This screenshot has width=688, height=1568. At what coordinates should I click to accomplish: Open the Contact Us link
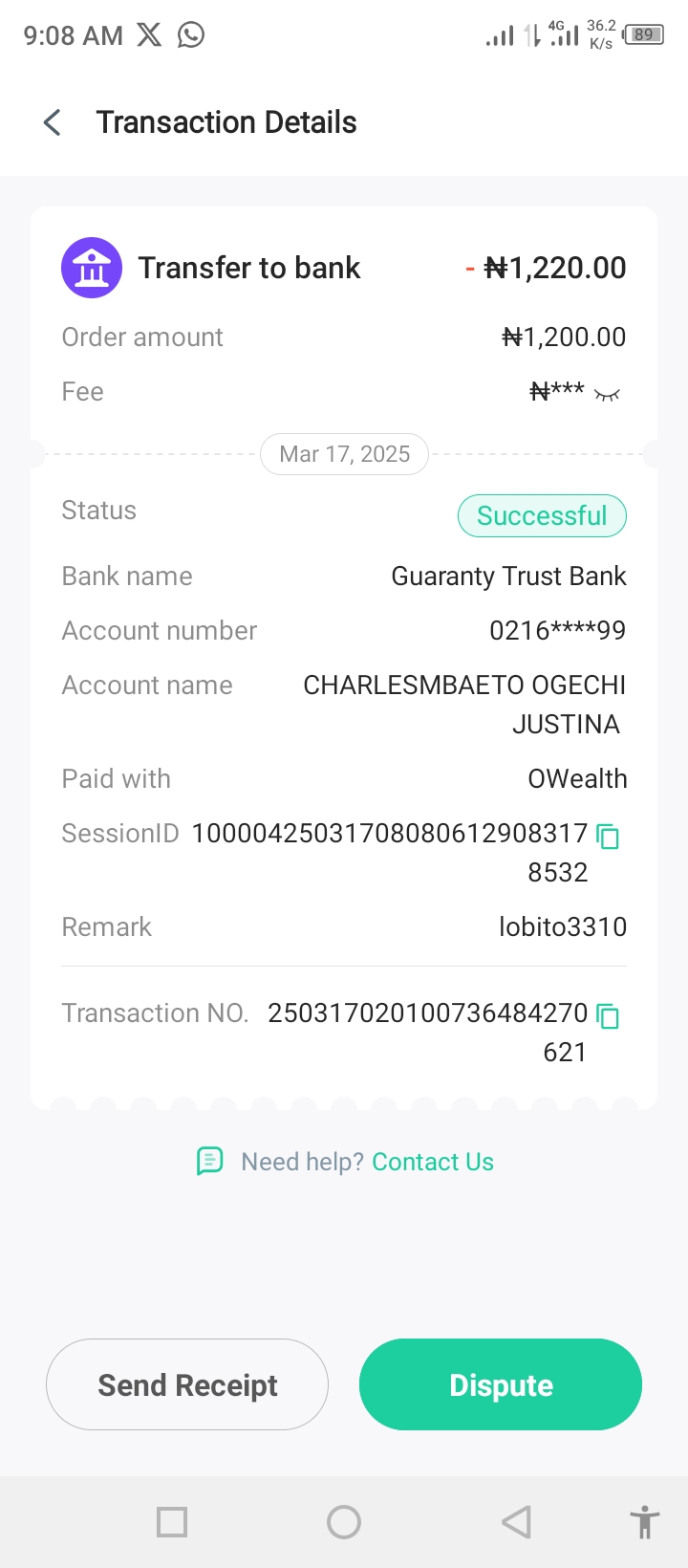pyautogui.click(x=432, y=1162)
